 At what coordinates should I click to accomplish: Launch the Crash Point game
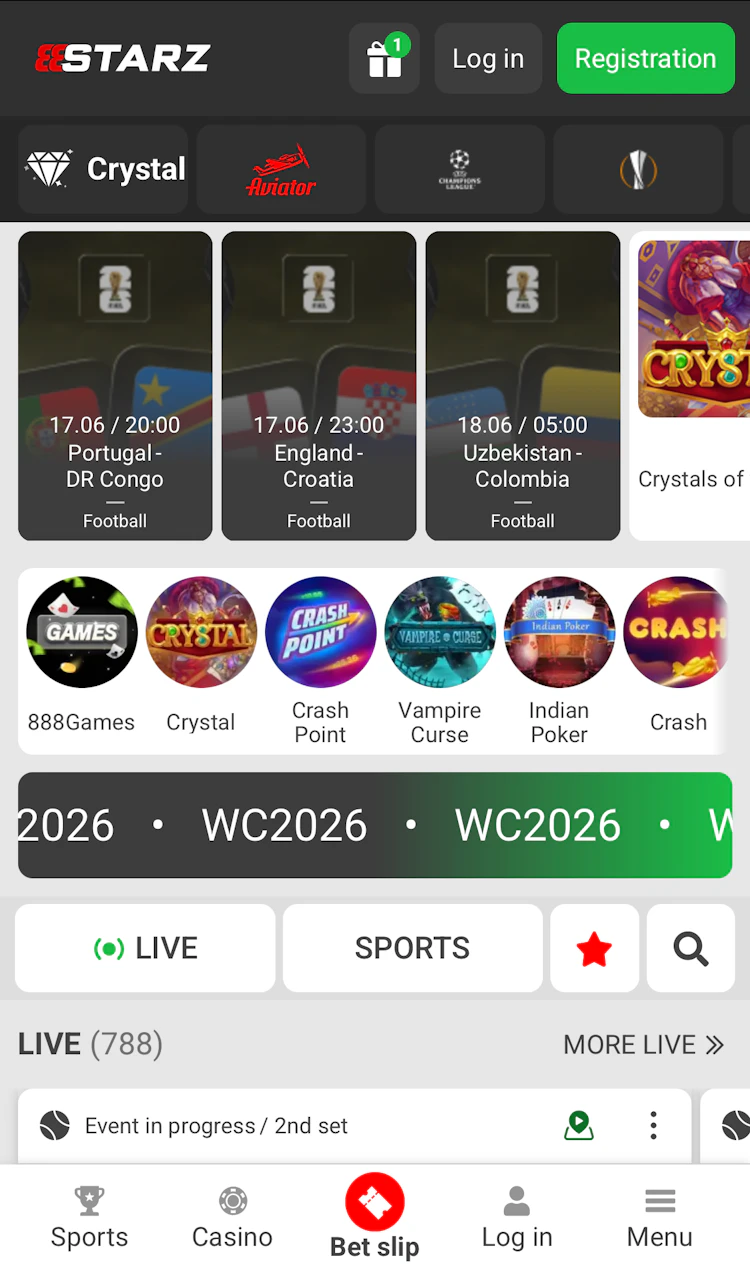320,660
